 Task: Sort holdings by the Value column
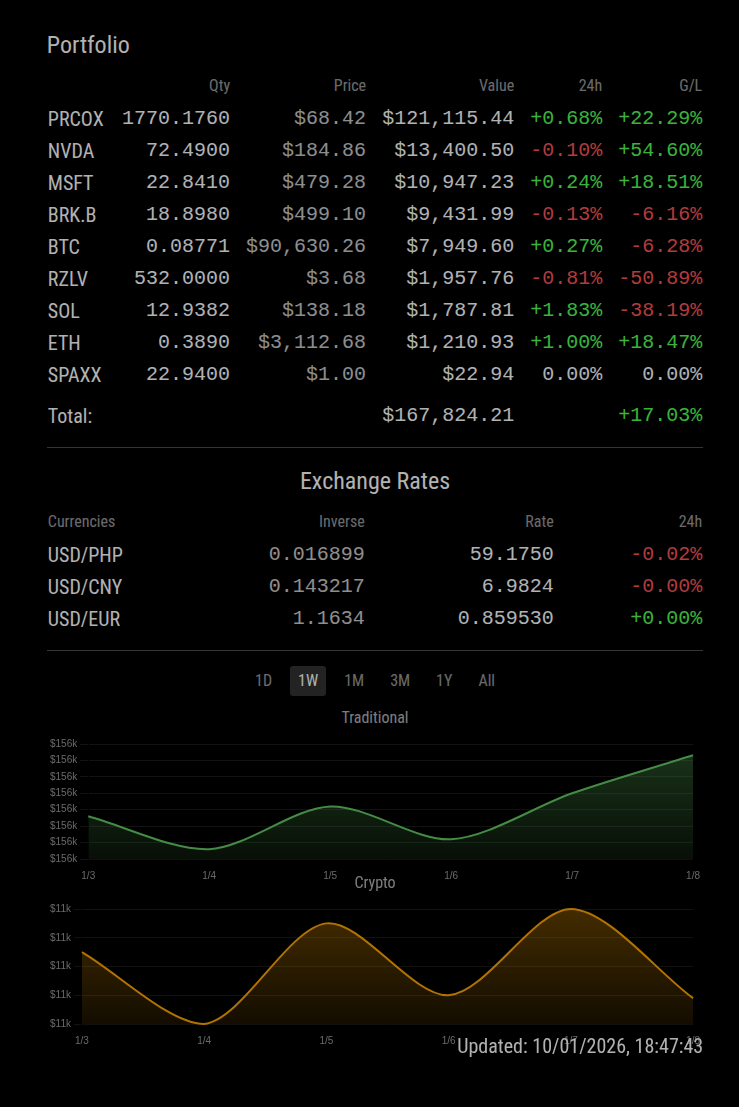[497, 86]
